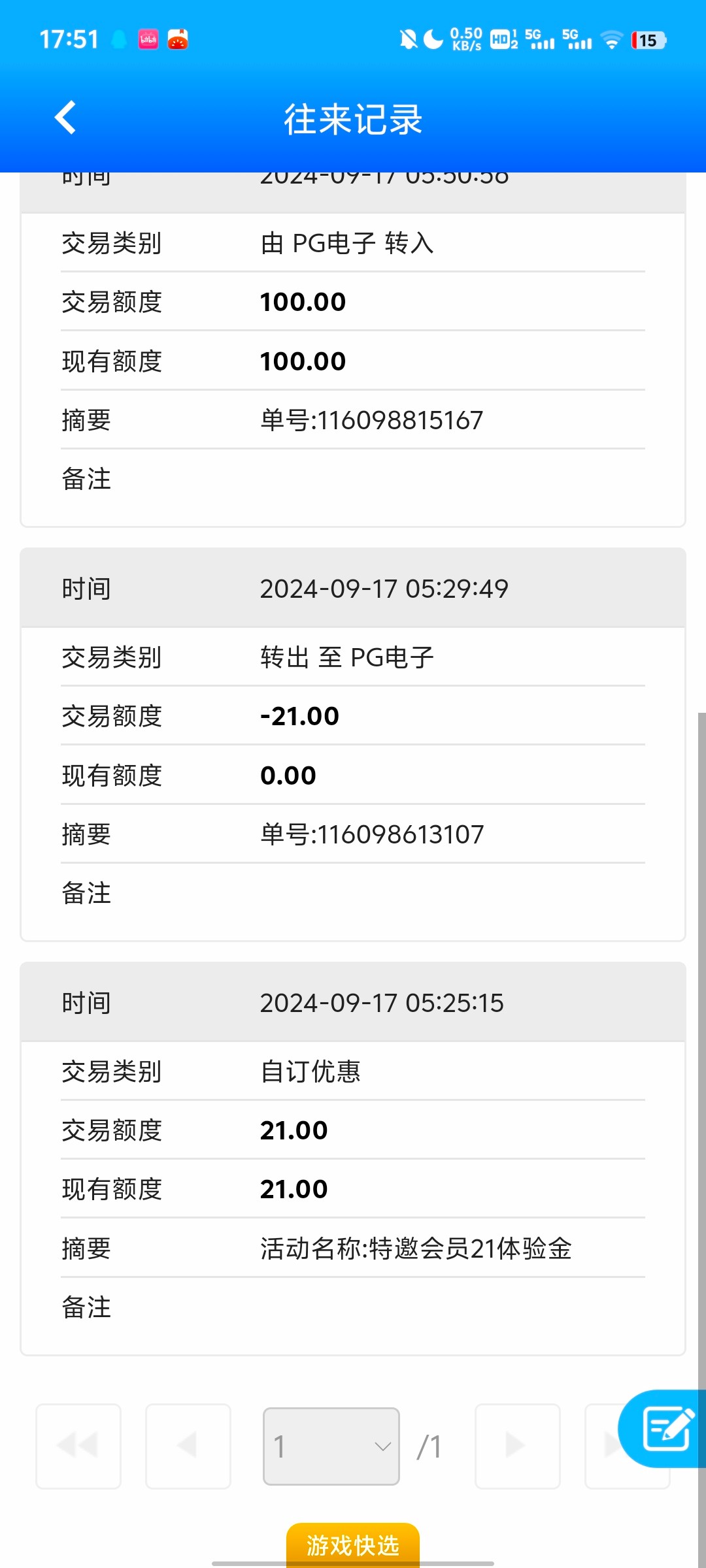Open 游戏快选 quick game selection
Image resolution: width=706 pixels, height=1568 pixels.
pos(353,1545)
